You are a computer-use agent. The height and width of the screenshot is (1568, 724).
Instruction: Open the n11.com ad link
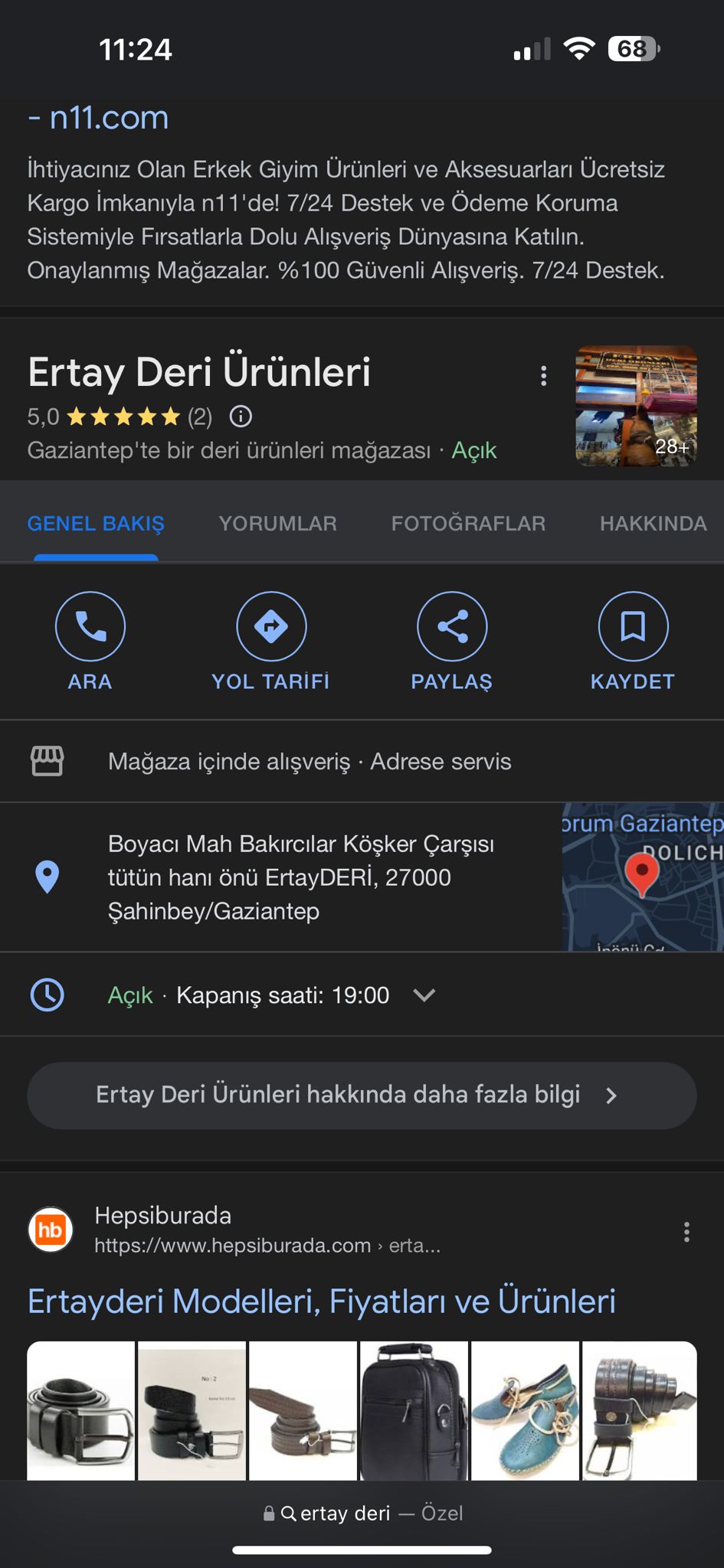(x=108, y=118)
